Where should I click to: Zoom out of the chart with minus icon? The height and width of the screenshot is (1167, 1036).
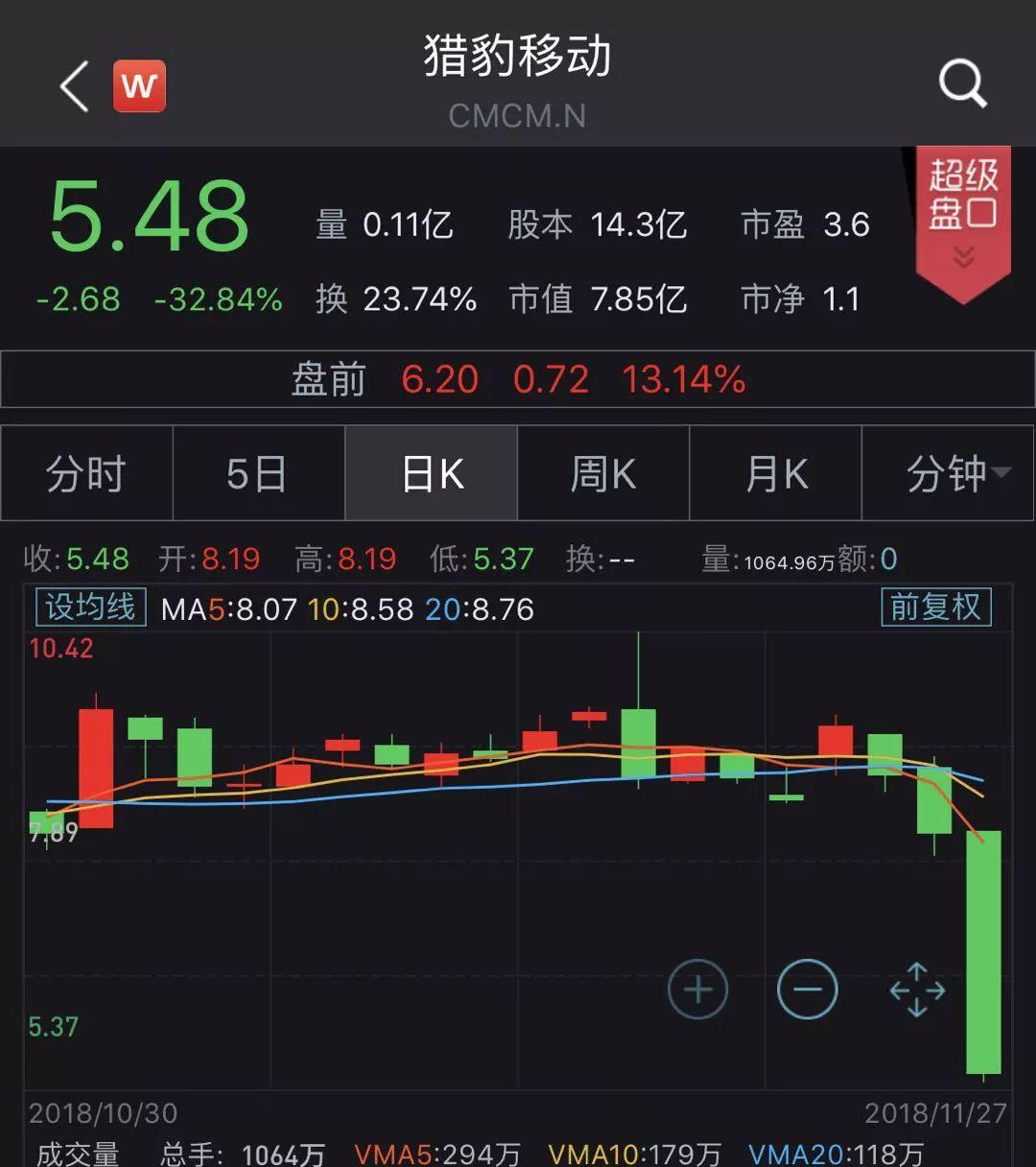(808, 988)
